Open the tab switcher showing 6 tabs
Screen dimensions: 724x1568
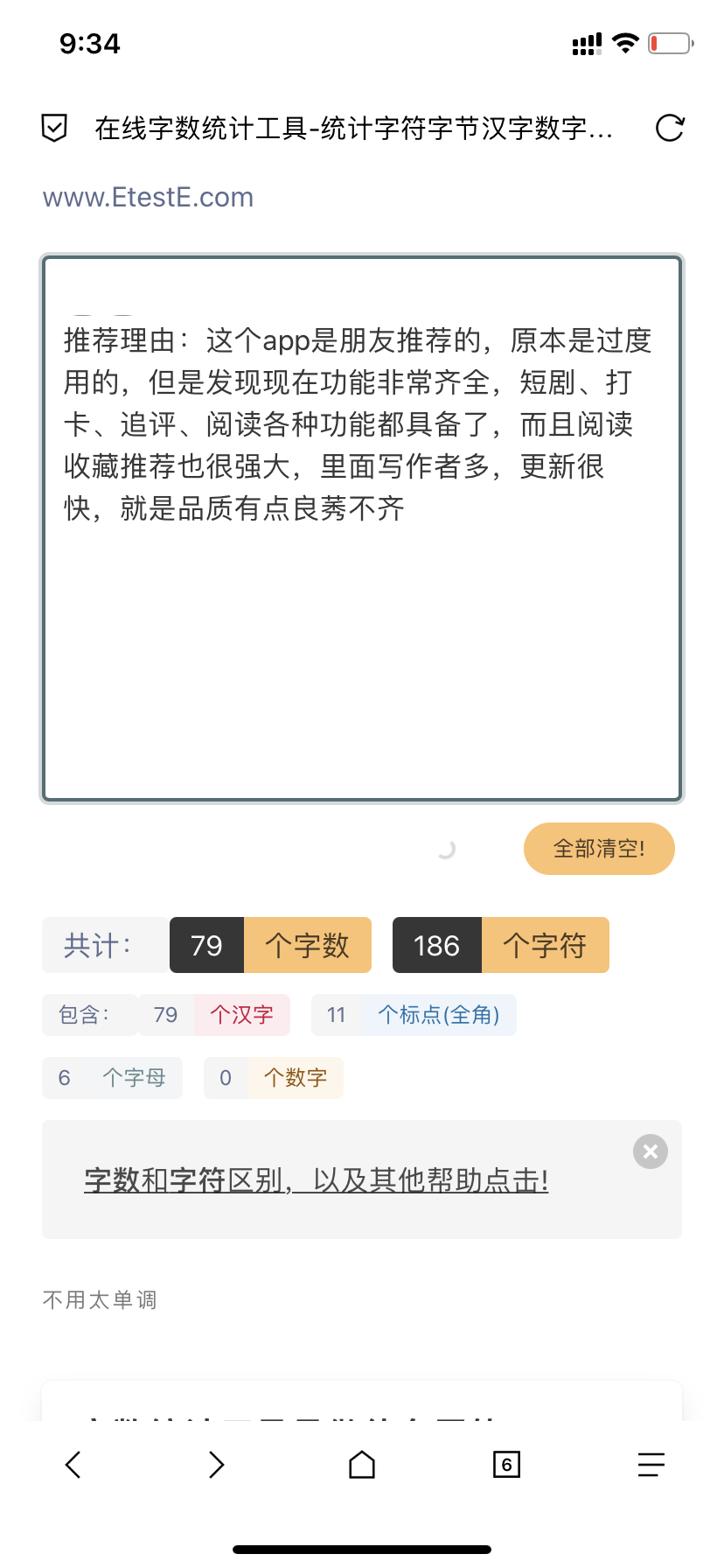click(506, 1464)
